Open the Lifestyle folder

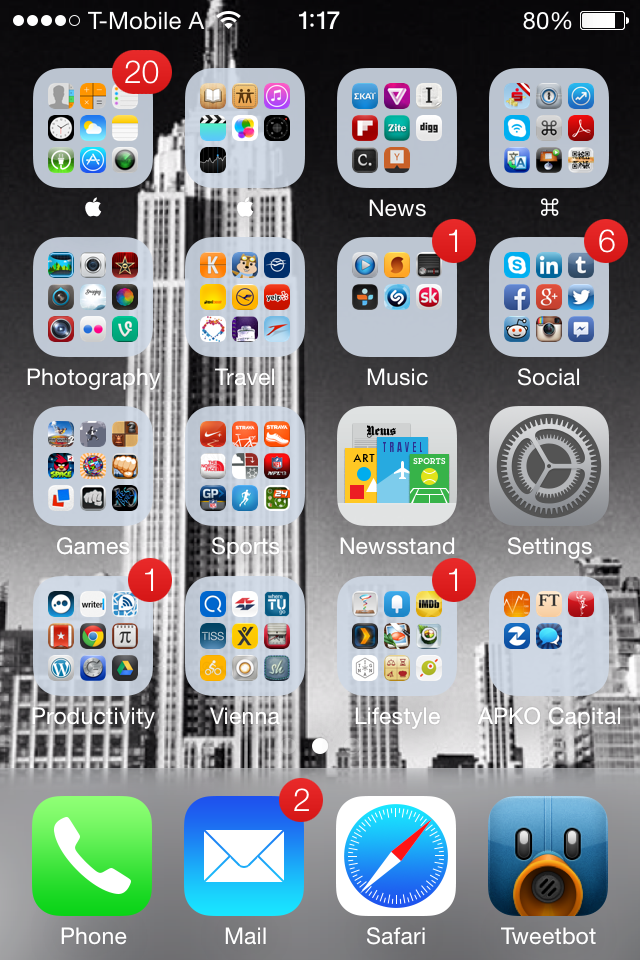[x=397, y=636]
